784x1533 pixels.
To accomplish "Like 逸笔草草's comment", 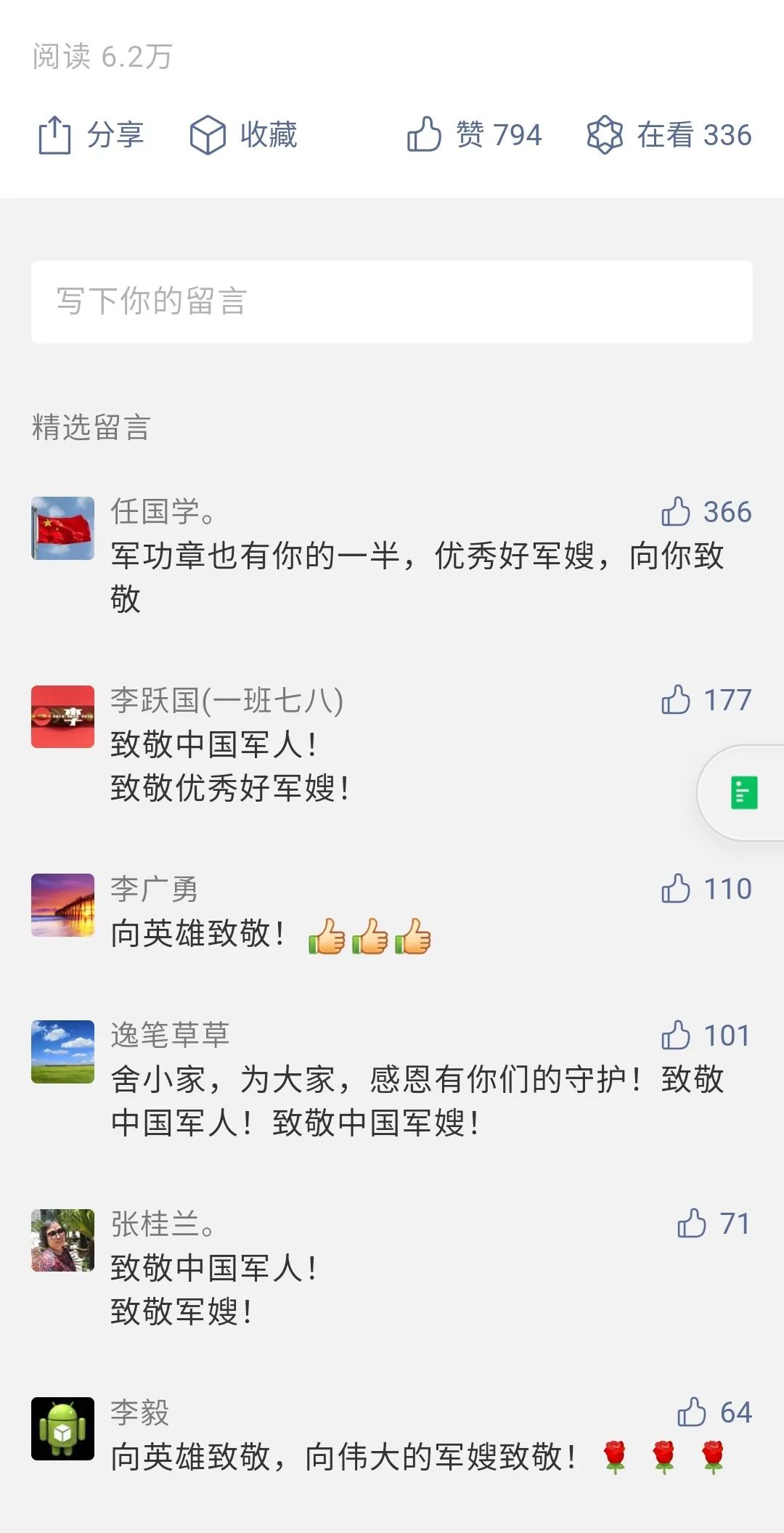I will (676, 1035).
